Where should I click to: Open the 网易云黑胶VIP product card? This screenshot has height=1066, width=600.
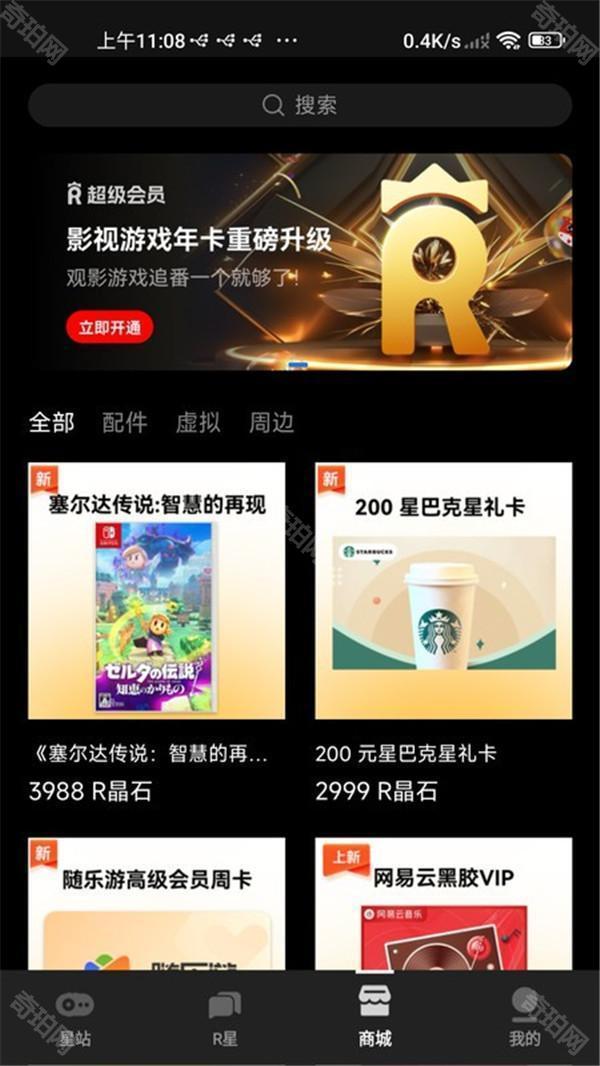444,904
